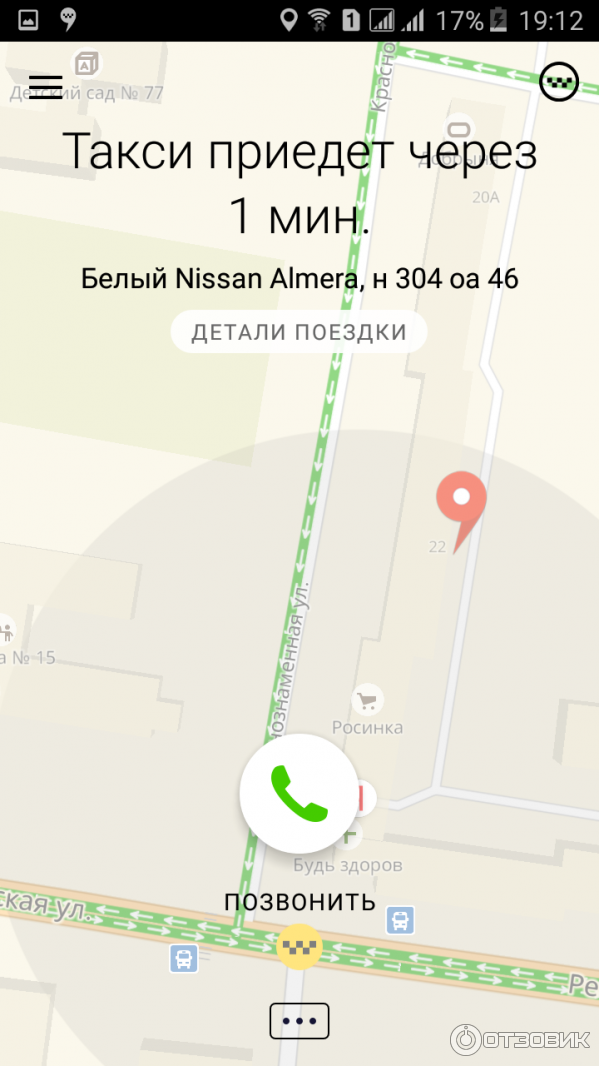Open the three-dots more options button

299,1021
